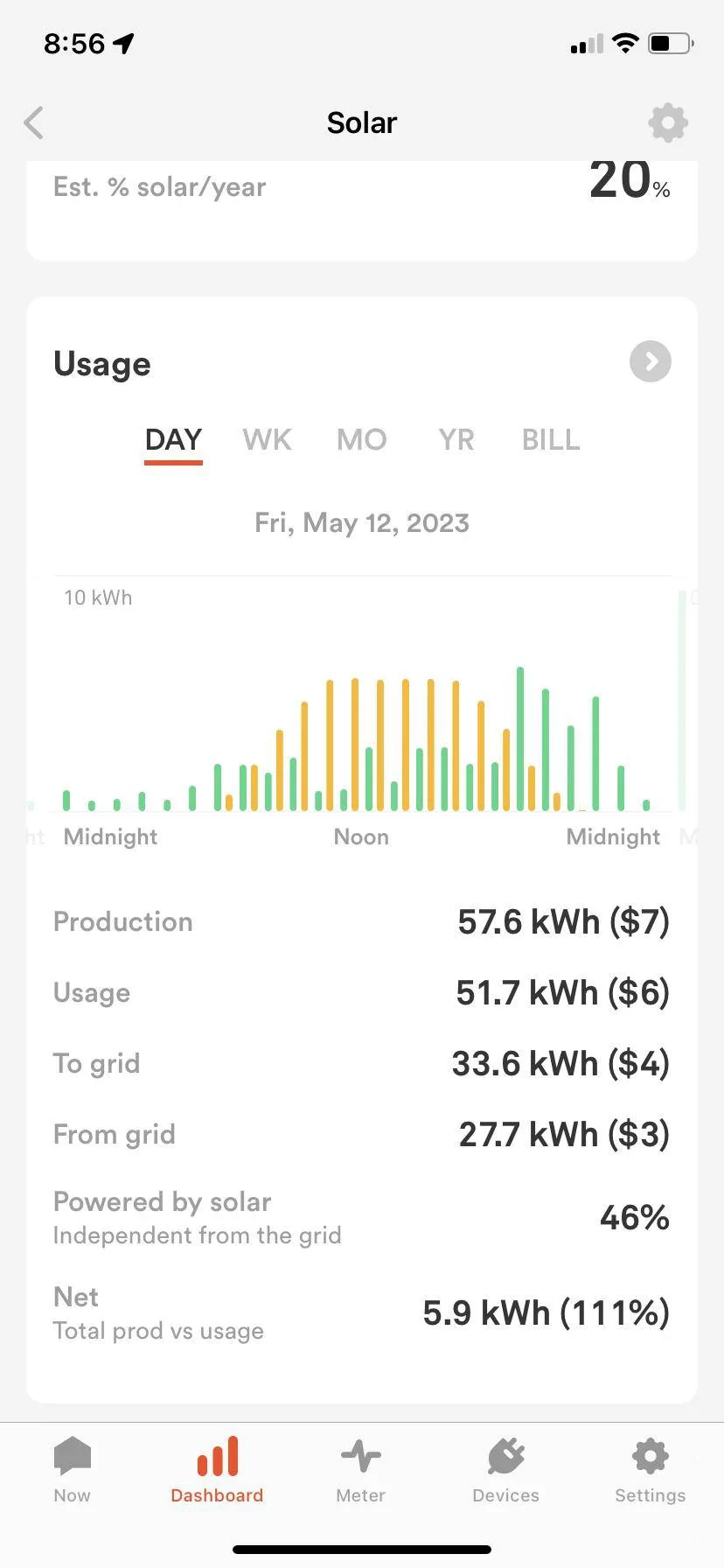Switch to the BILL usage tab
This screenshot has height=1568, width=724.
point(551,440)
